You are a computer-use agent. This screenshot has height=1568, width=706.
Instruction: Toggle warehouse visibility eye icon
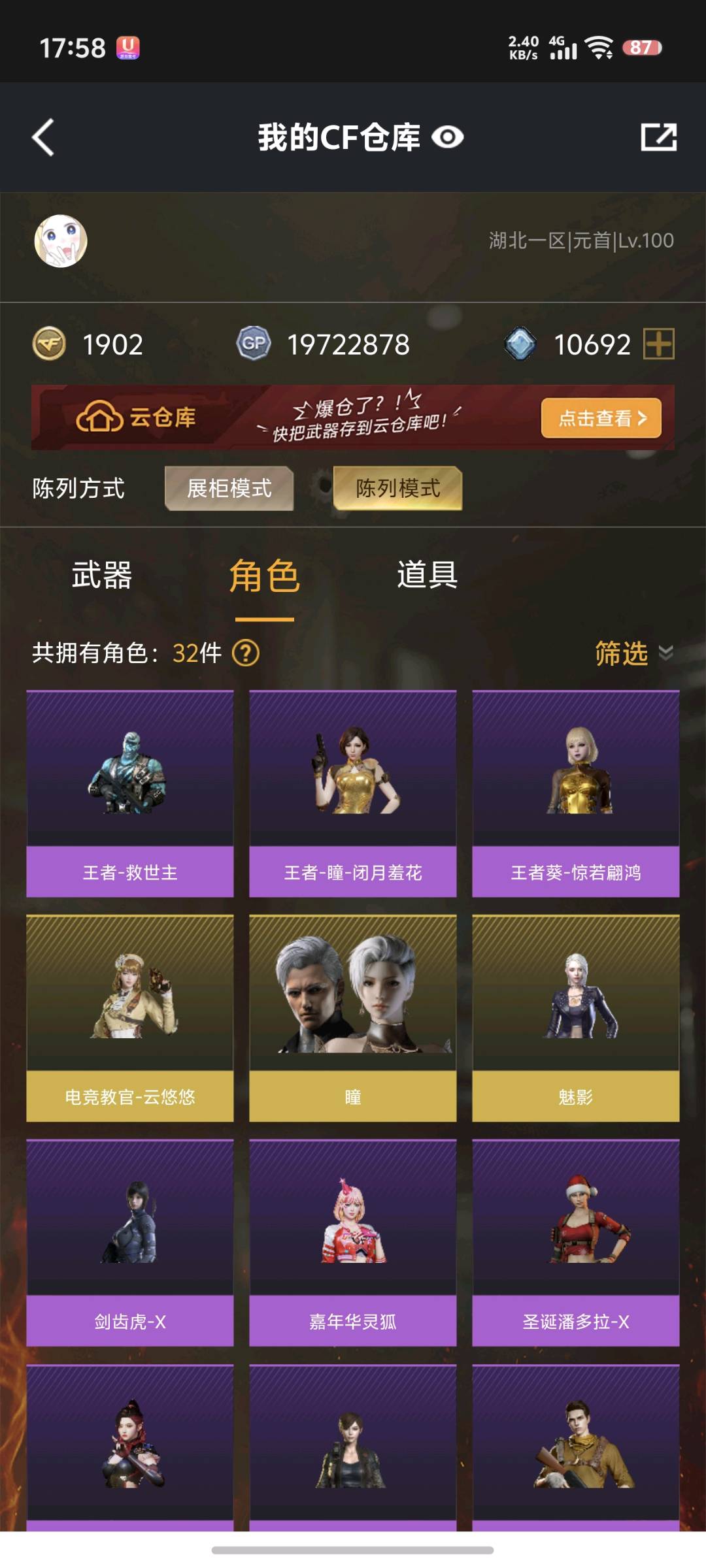pyautogui.click(x=448, y=137)
